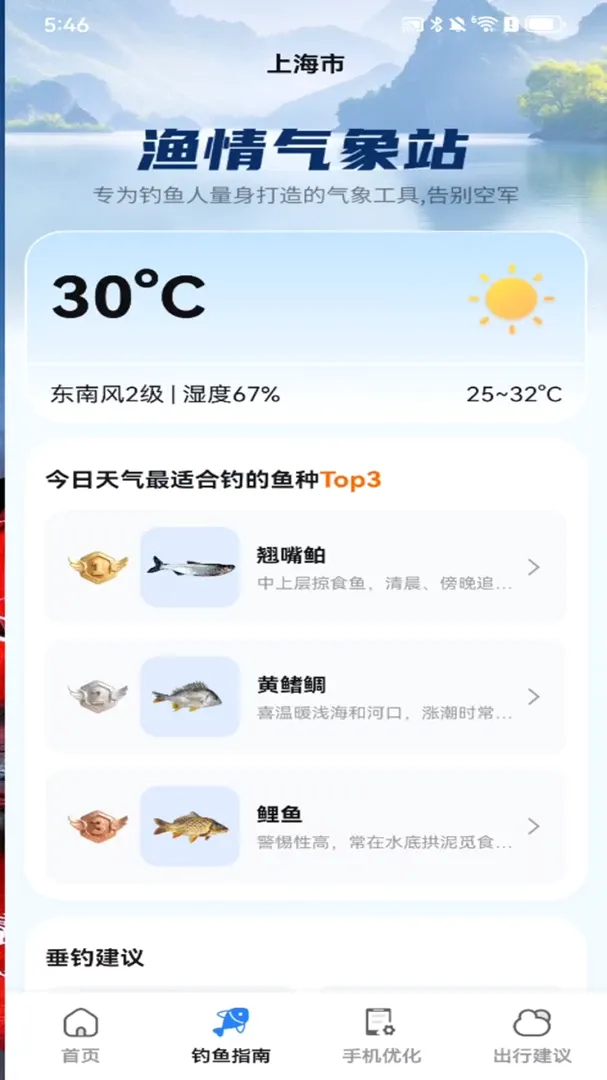Open the 黄鳍鲷 fish row
Image resolution: width=607 pixels, height=1080 pixels.
tap(305, 696)
